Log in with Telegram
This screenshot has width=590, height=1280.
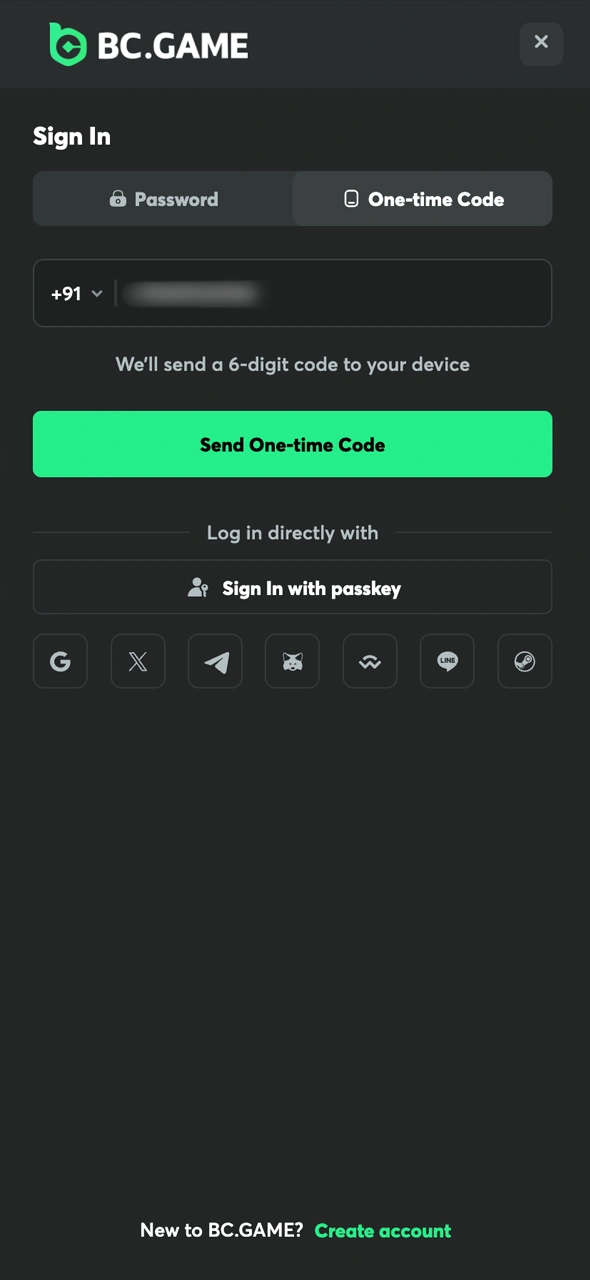coord(215,661)
